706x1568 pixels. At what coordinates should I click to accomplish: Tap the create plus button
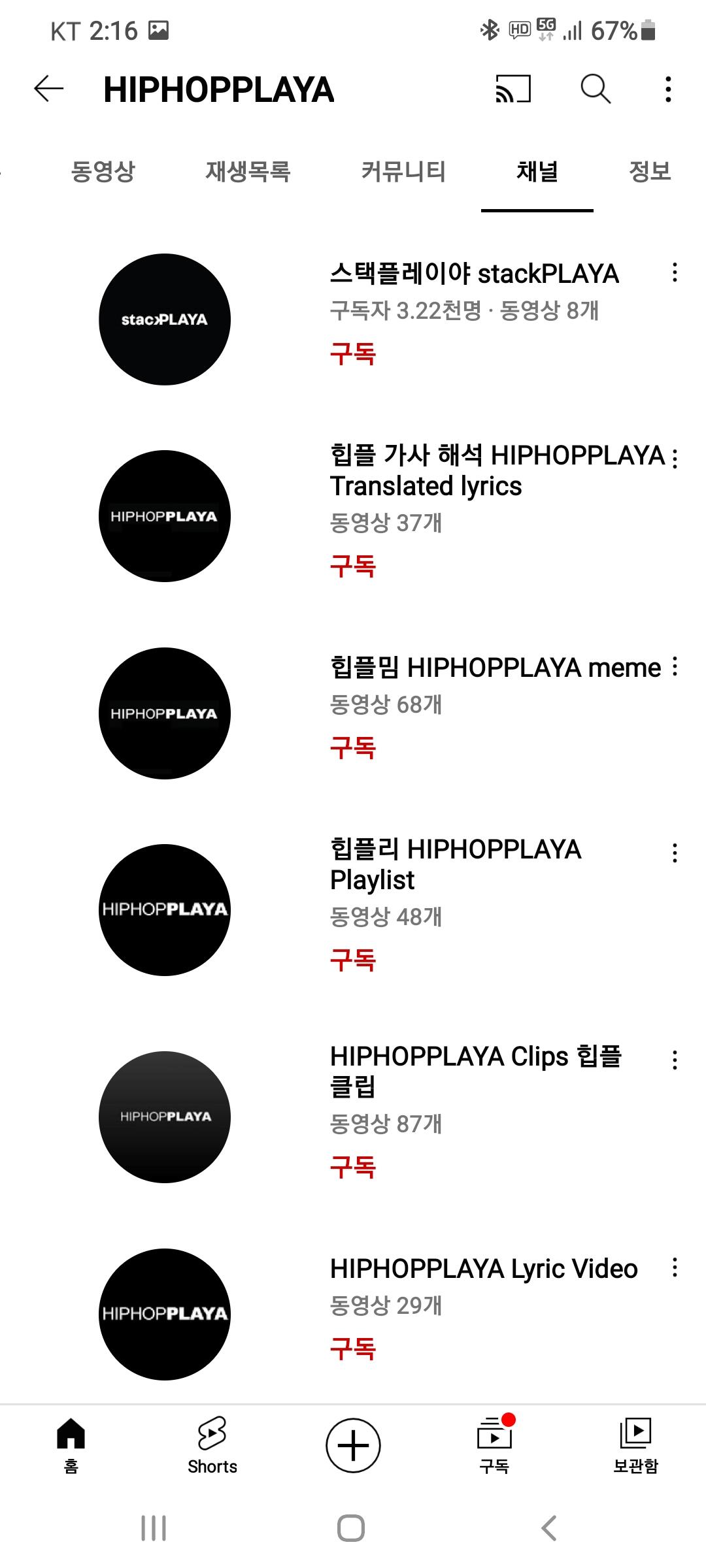pos(353,1446)
